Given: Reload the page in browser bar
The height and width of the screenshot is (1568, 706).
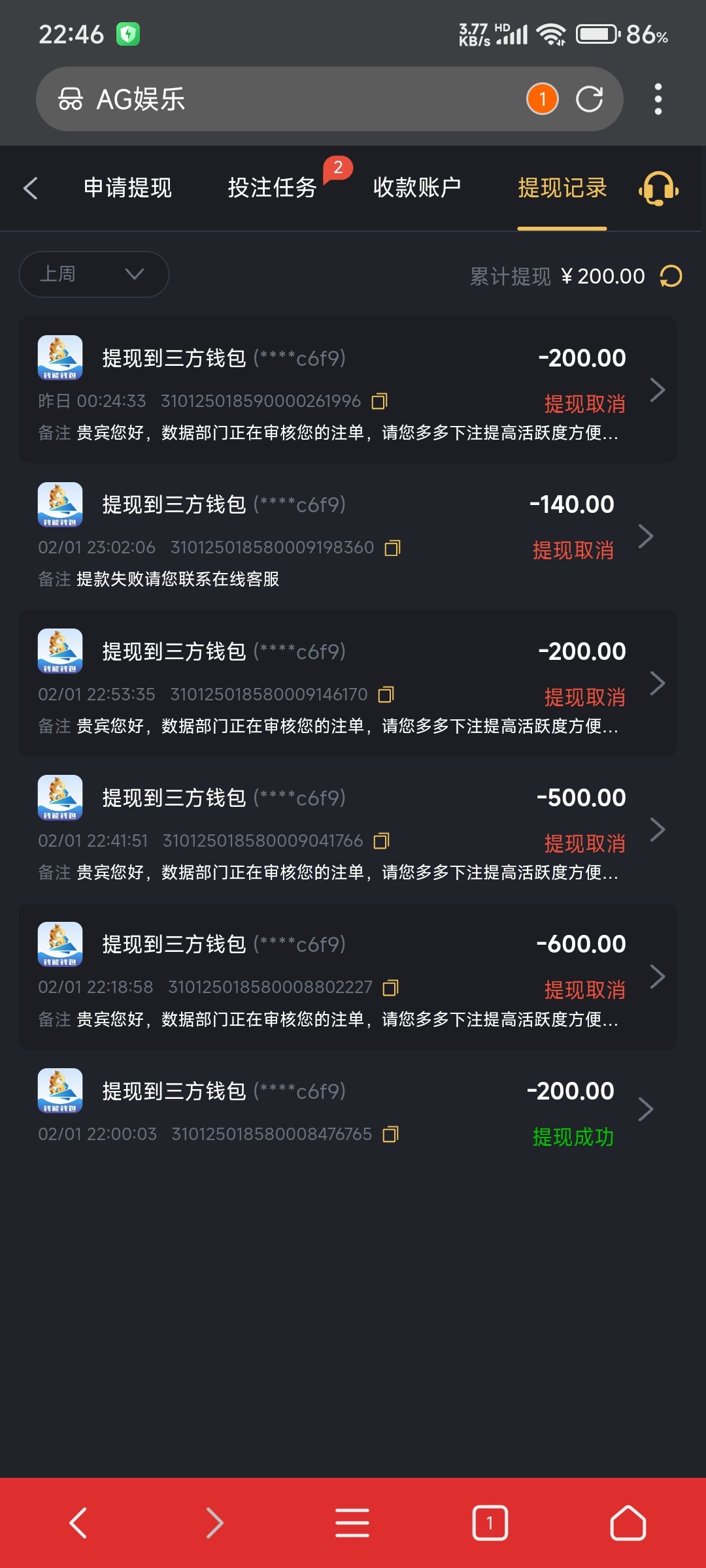Looking at the screenshot, I should 589,99.
